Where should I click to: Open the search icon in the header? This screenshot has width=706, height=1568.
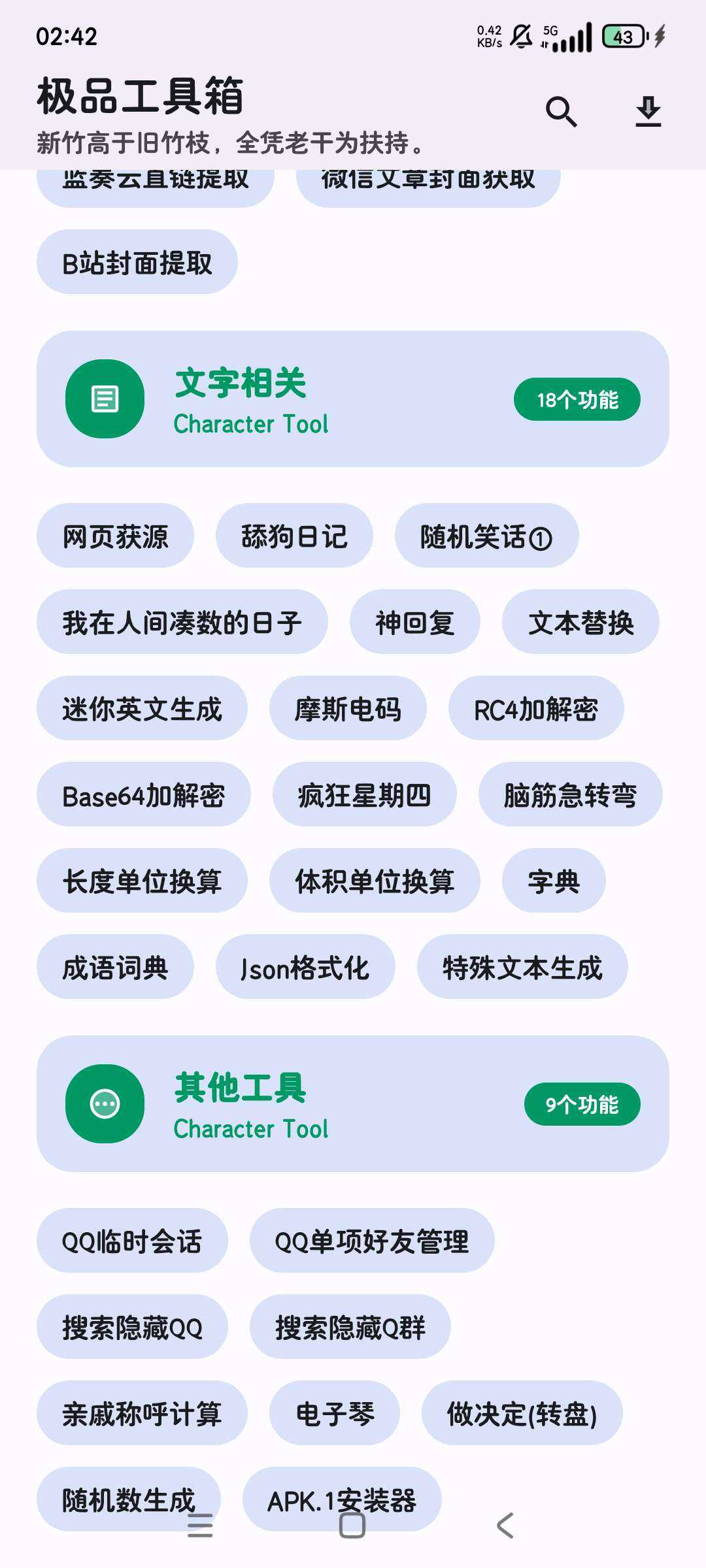click(561, 112)
